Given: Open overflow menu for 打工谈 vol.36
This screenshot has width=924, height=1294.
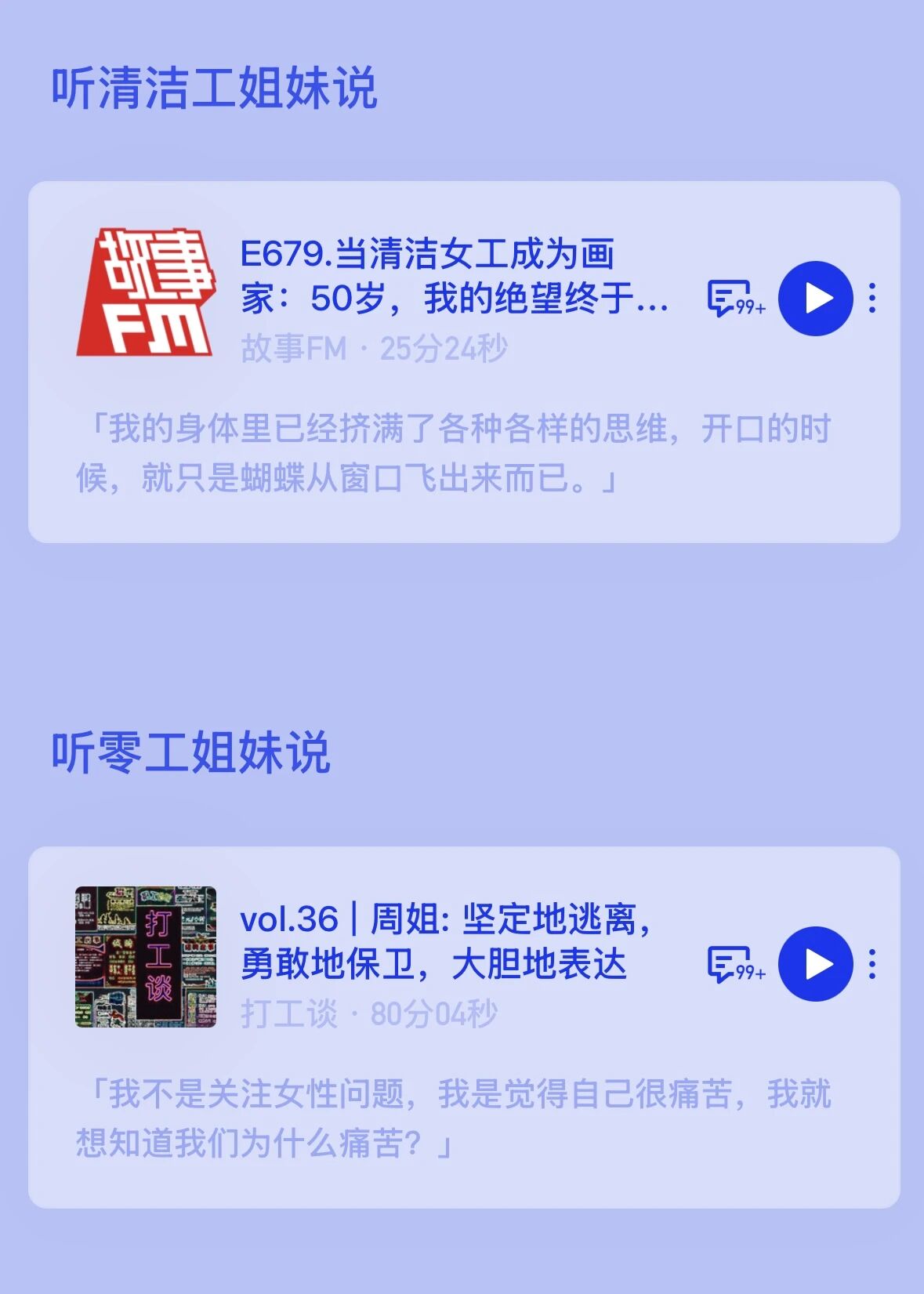Looking at the screenshot, I should (x=872, y=964).
